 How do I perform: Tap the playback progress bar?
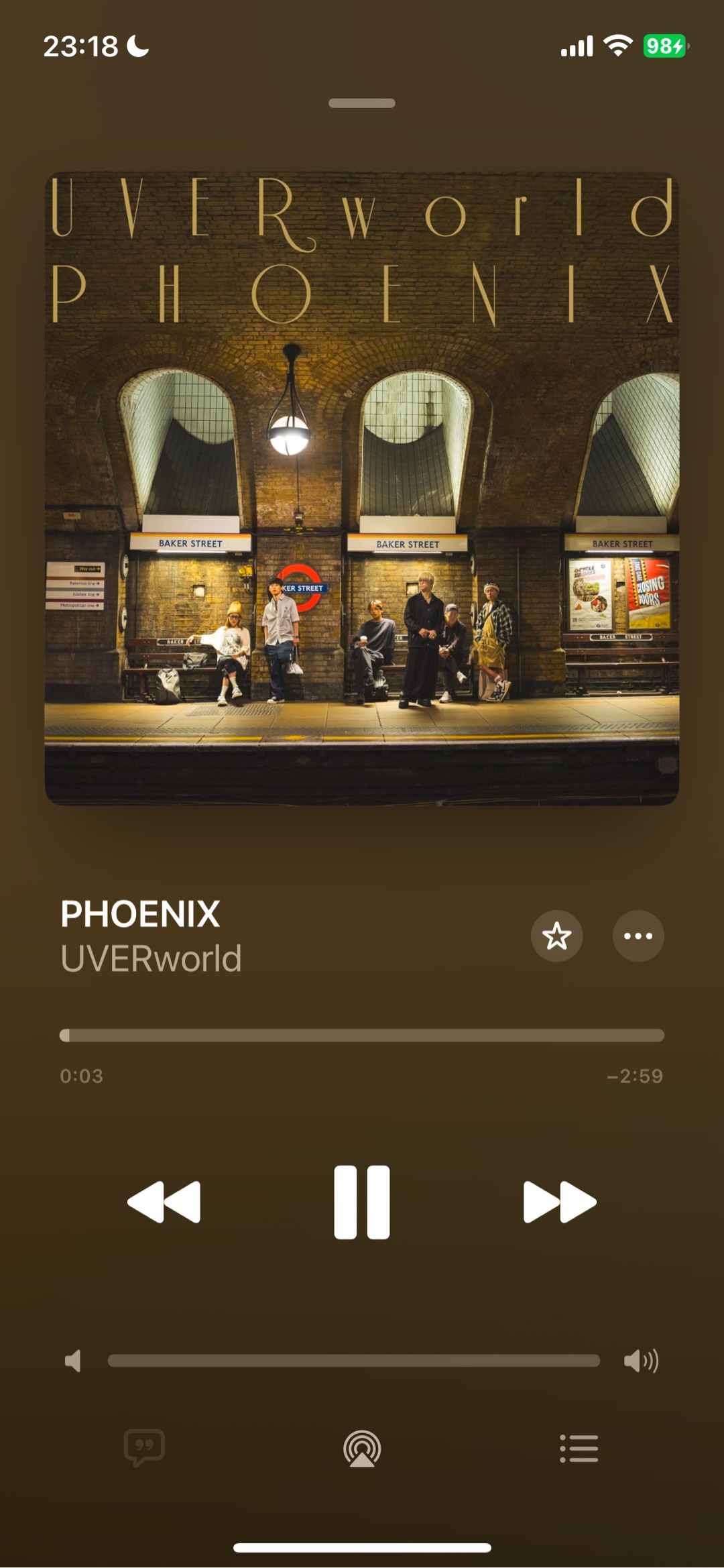pos(362,1035)
